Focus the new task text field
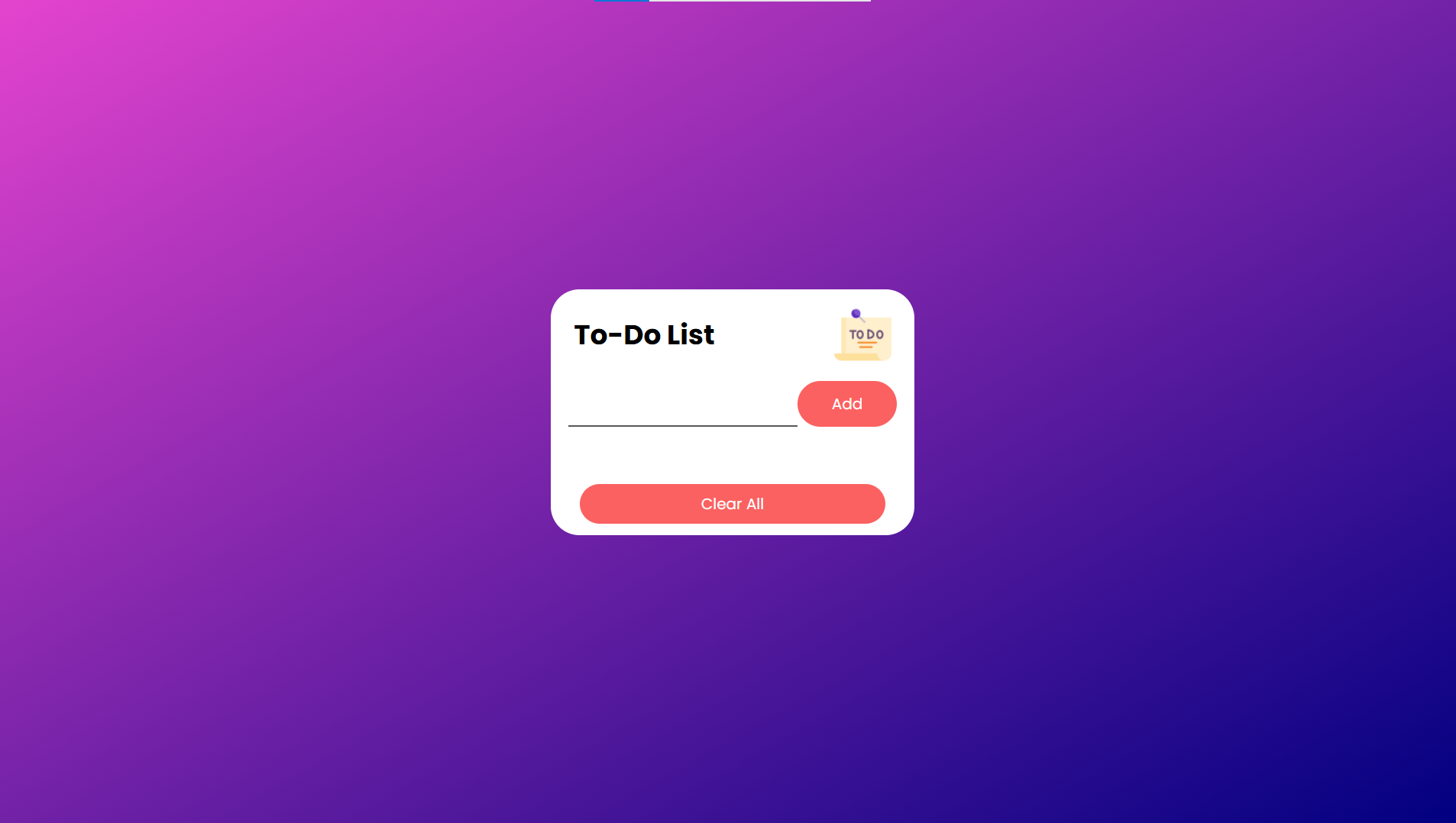 (682, 406)
